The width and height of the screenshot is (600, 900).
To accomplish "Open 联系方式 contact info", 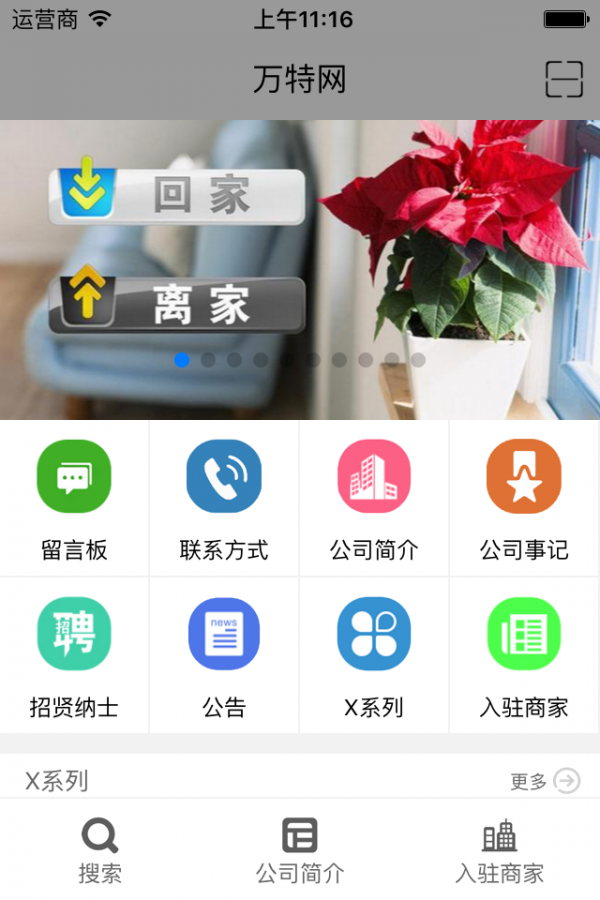I will click(224, 497).
